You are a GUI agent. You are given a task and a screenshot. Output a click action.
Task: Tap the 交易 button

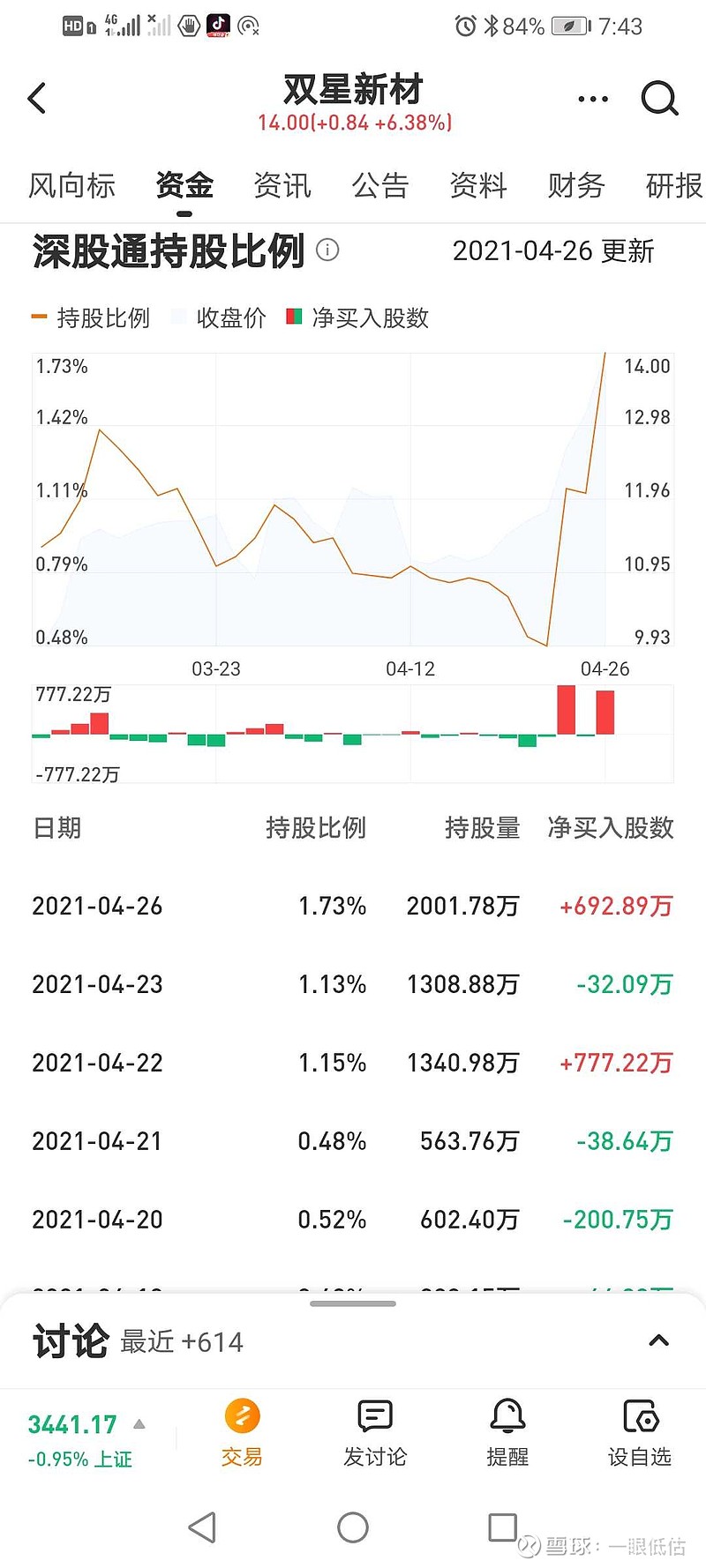(242, 1434)
